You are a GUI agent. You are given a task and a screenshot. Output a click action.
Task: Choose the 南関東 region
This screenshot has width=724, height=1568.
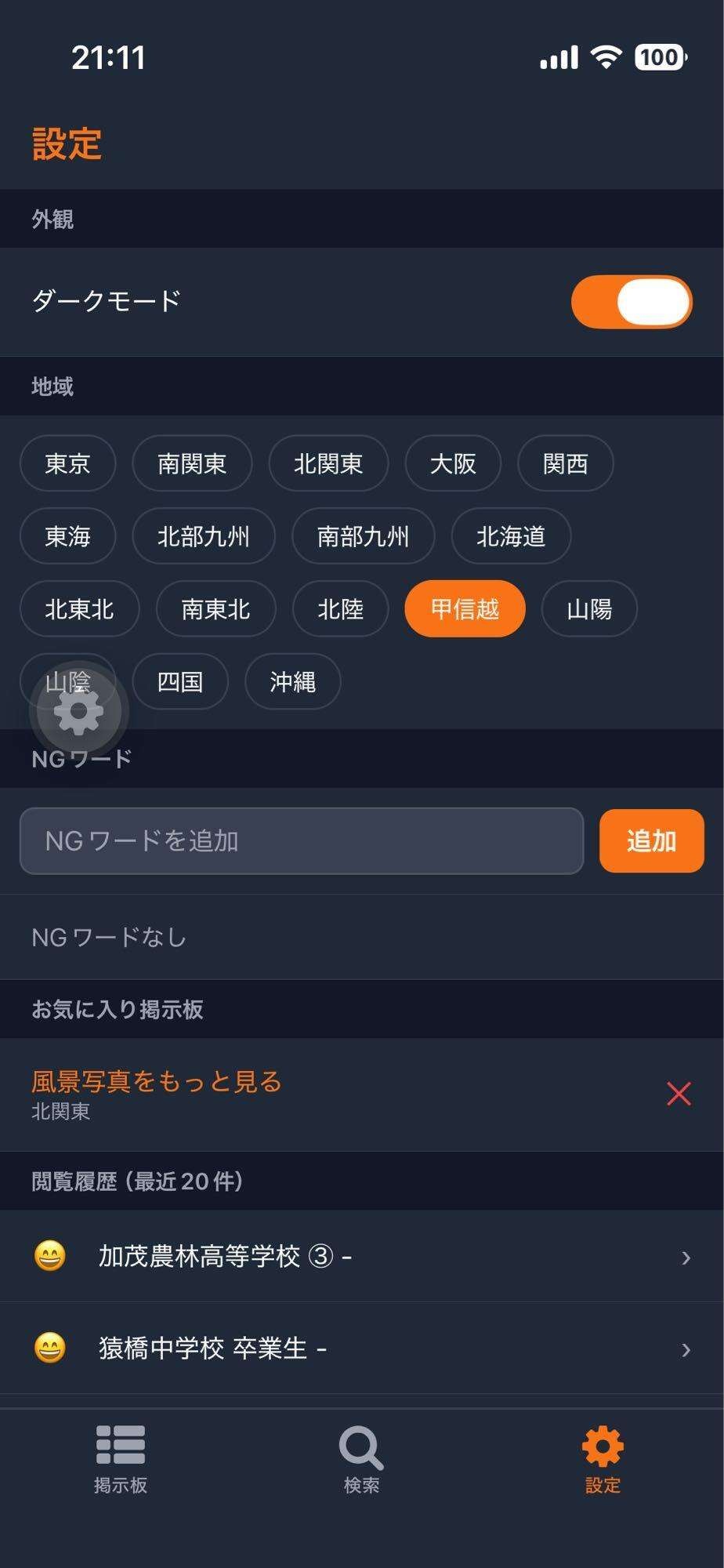click(192, 463)
